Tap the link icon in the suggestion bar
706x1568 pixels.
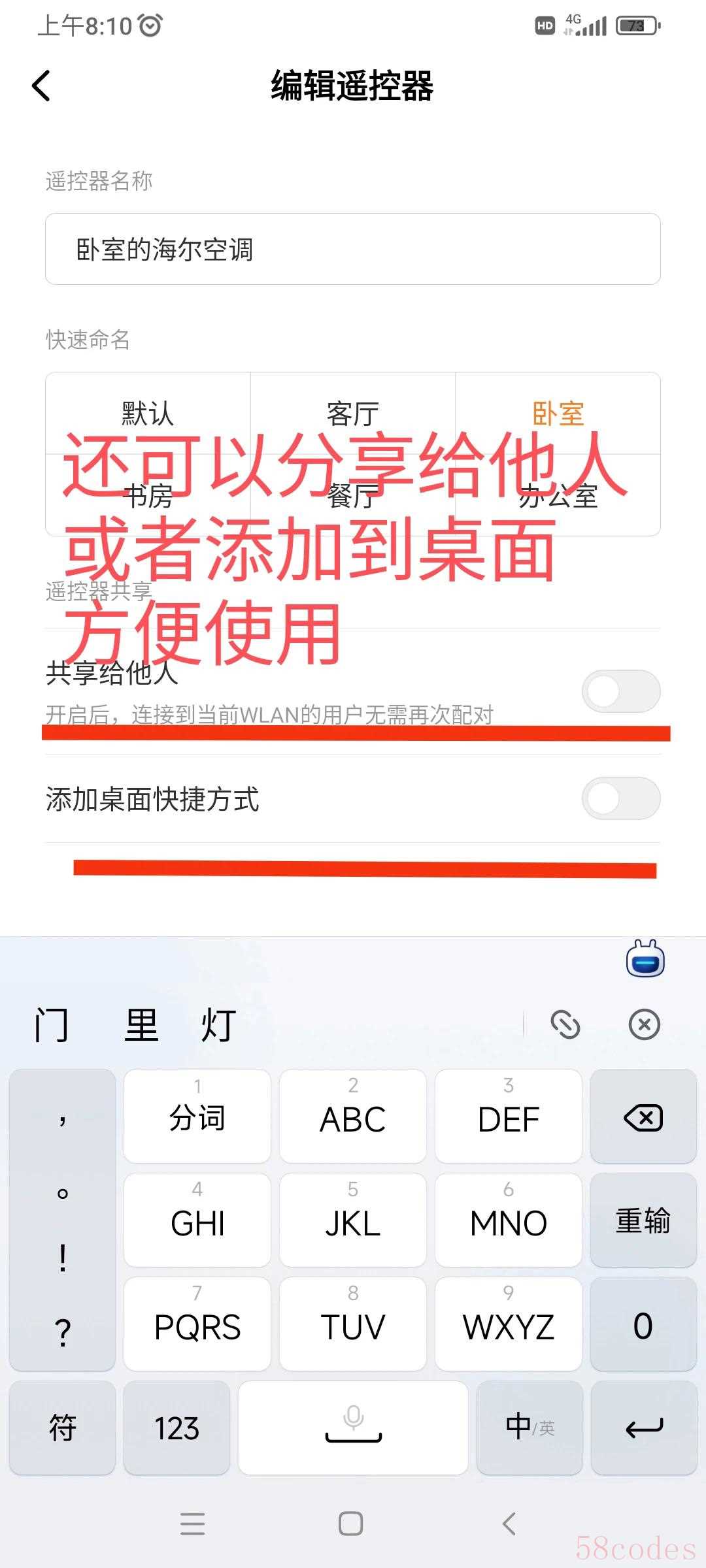pyautogui.click(x=565, y=1024)
